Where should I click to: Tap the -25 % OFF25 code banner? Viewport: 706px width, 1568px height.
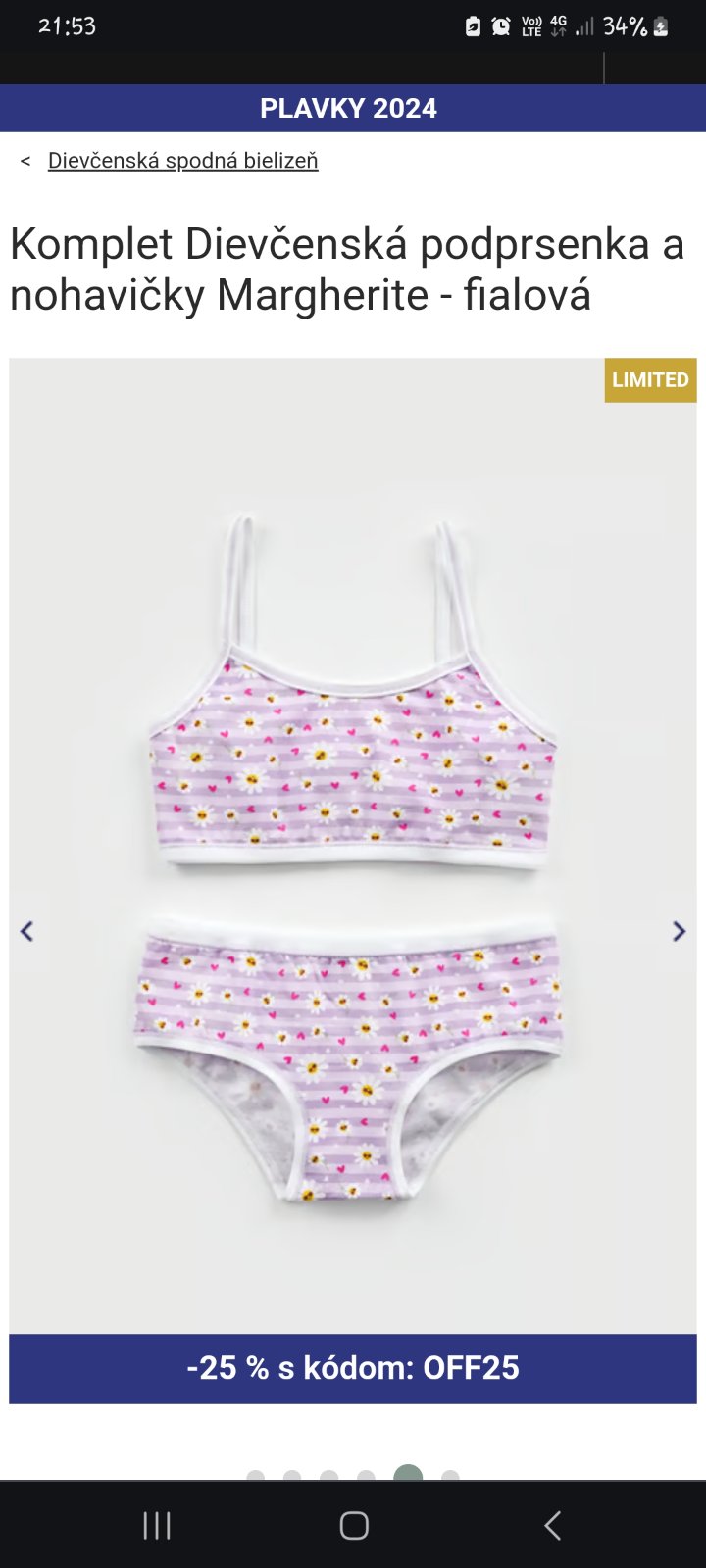coord(353,1368)
